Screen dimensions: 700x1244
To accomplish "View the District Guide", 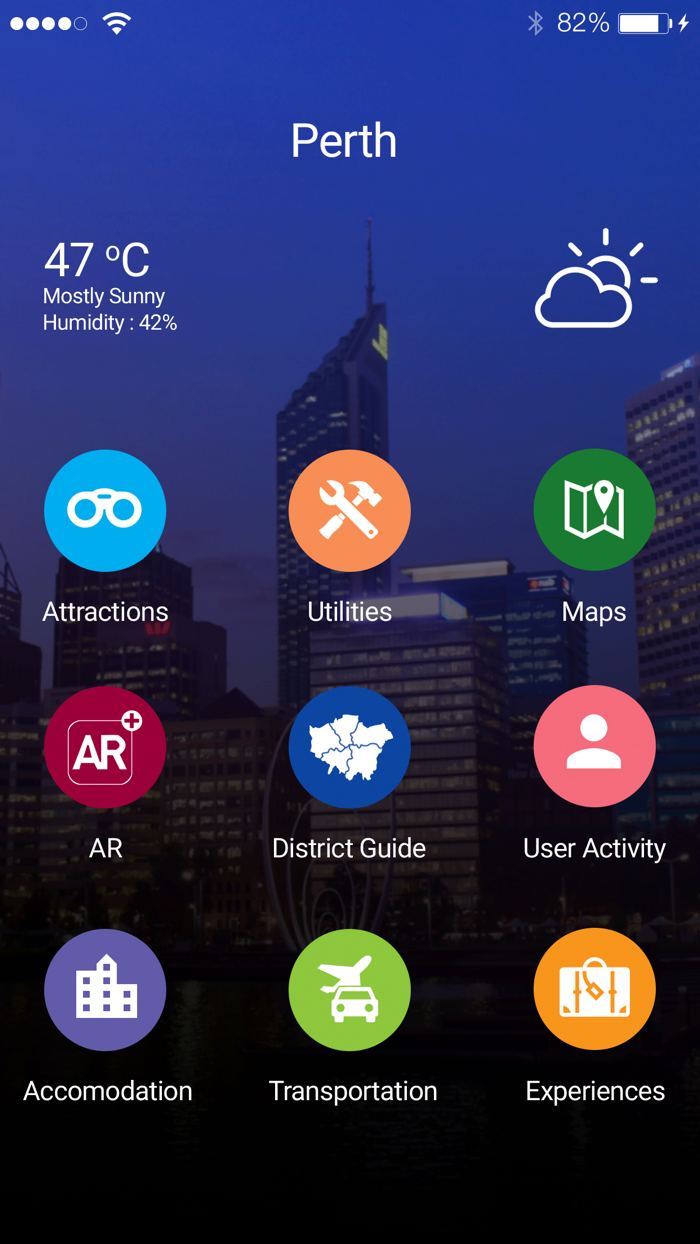I will tap(349, 747).
